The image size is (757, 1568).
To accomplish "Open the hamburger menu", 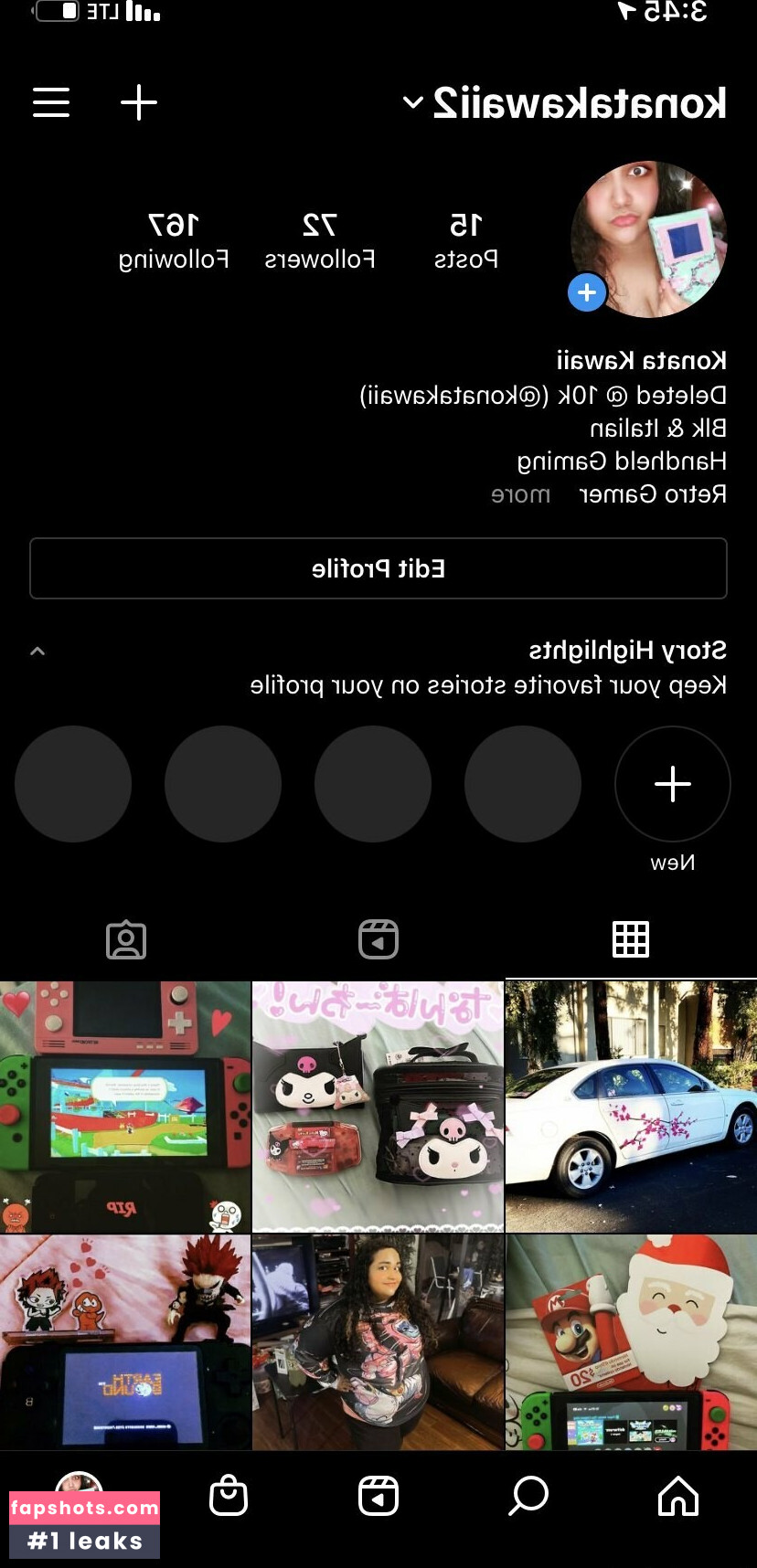I will pyautogui.click(x=51, y=102).
